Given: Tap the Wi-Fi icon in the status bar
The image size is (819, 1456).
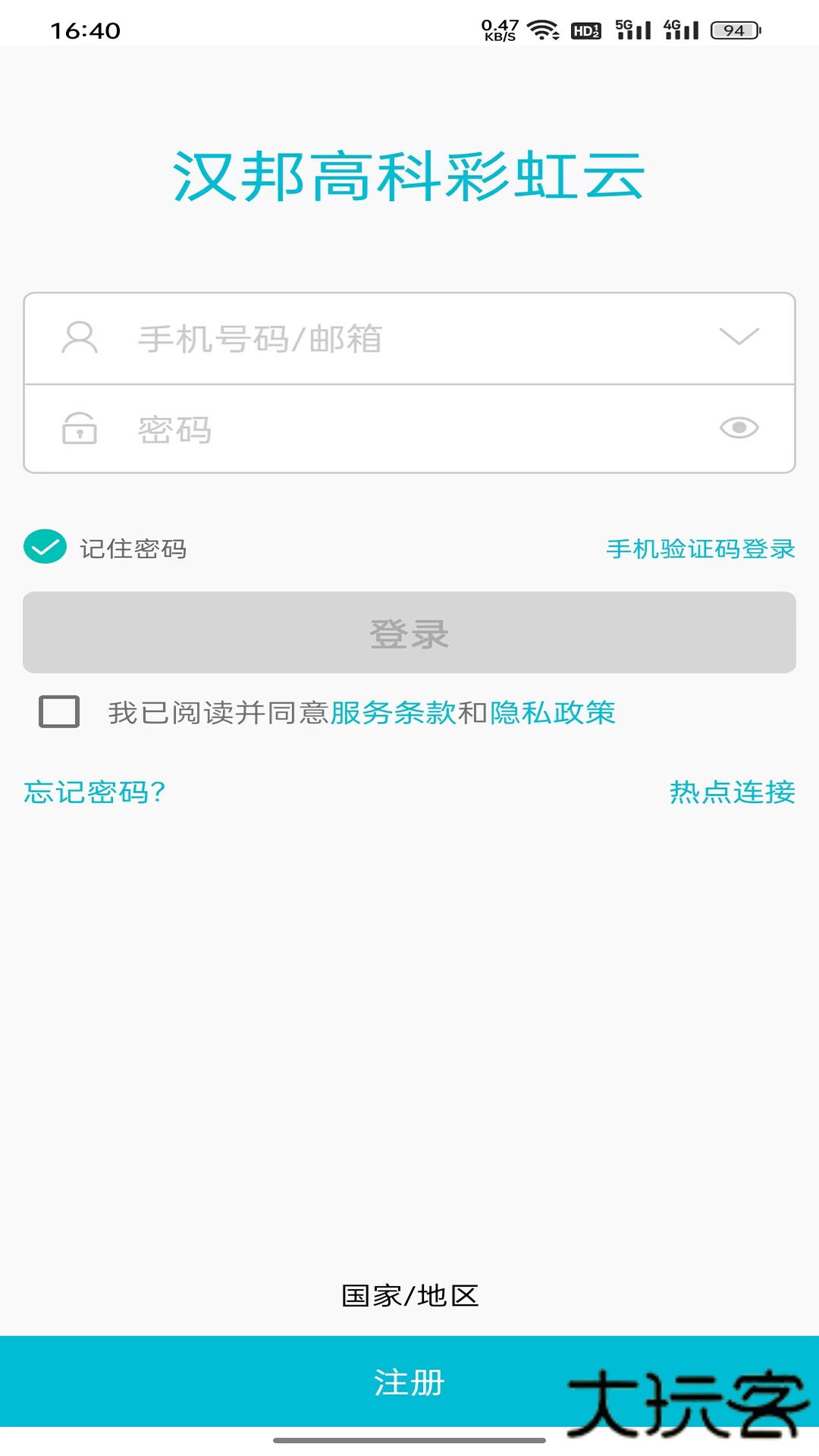Looking at the screenshot, I should coord(543,30).
